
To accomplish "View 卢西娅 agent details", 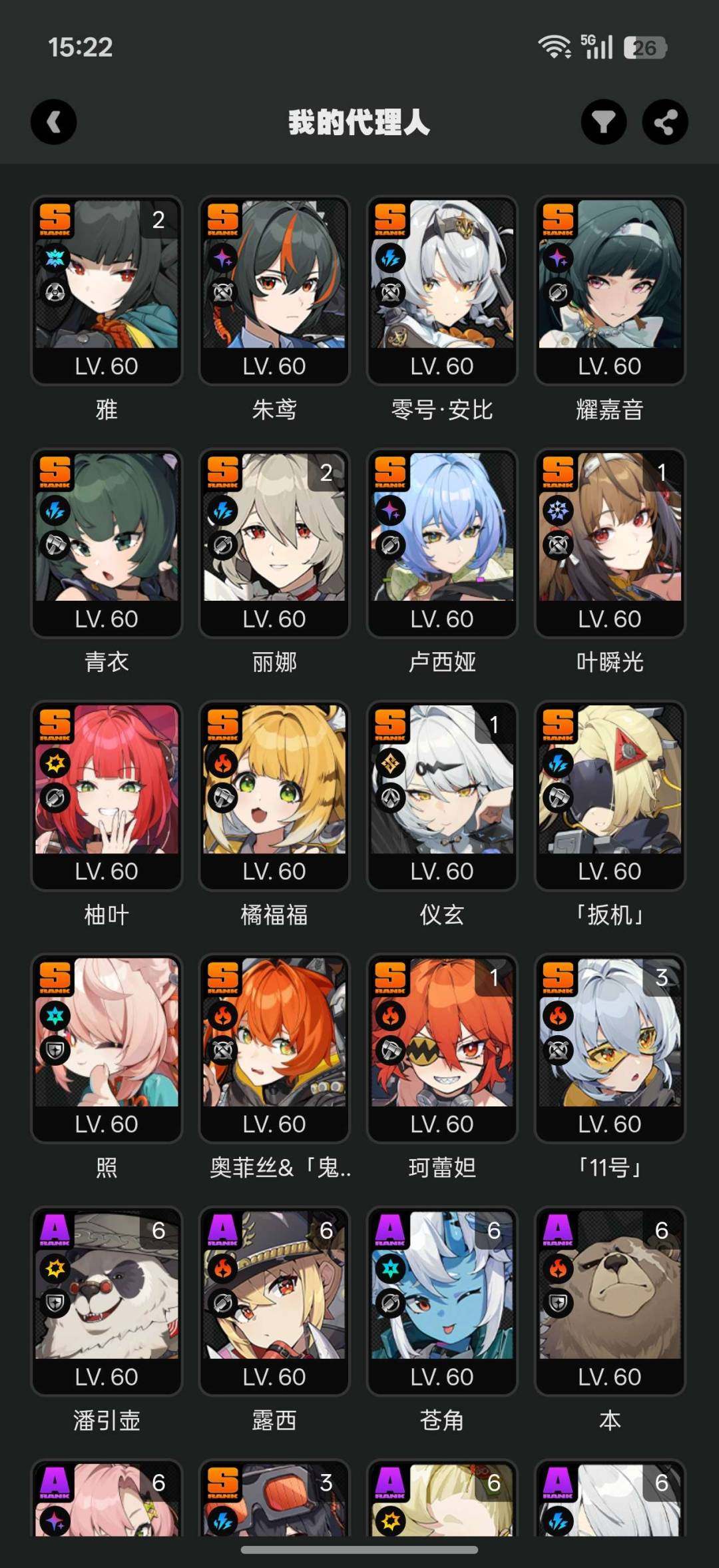I will coord(442,542).
